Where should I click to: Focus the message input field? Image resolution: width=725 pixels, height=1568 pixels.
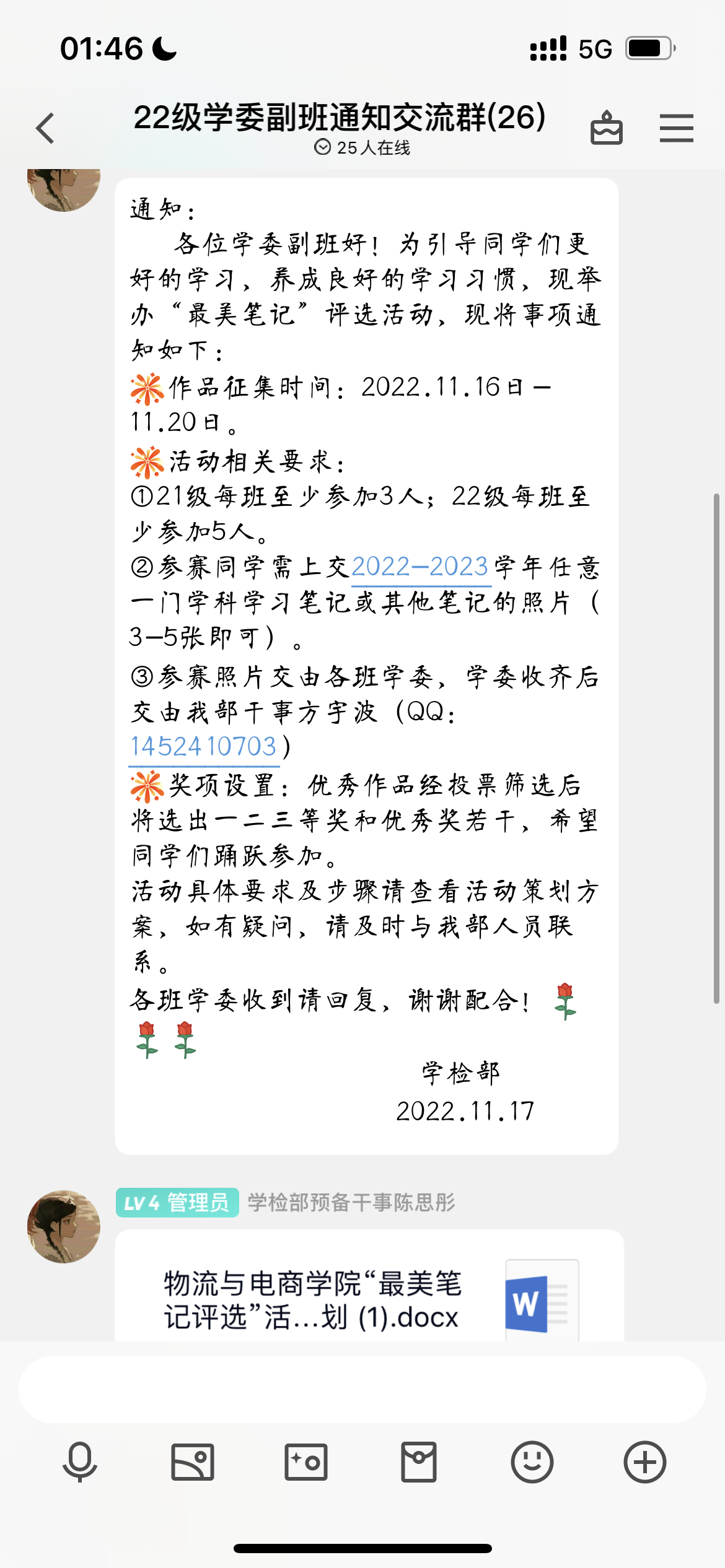click(x=362, y=1390)
